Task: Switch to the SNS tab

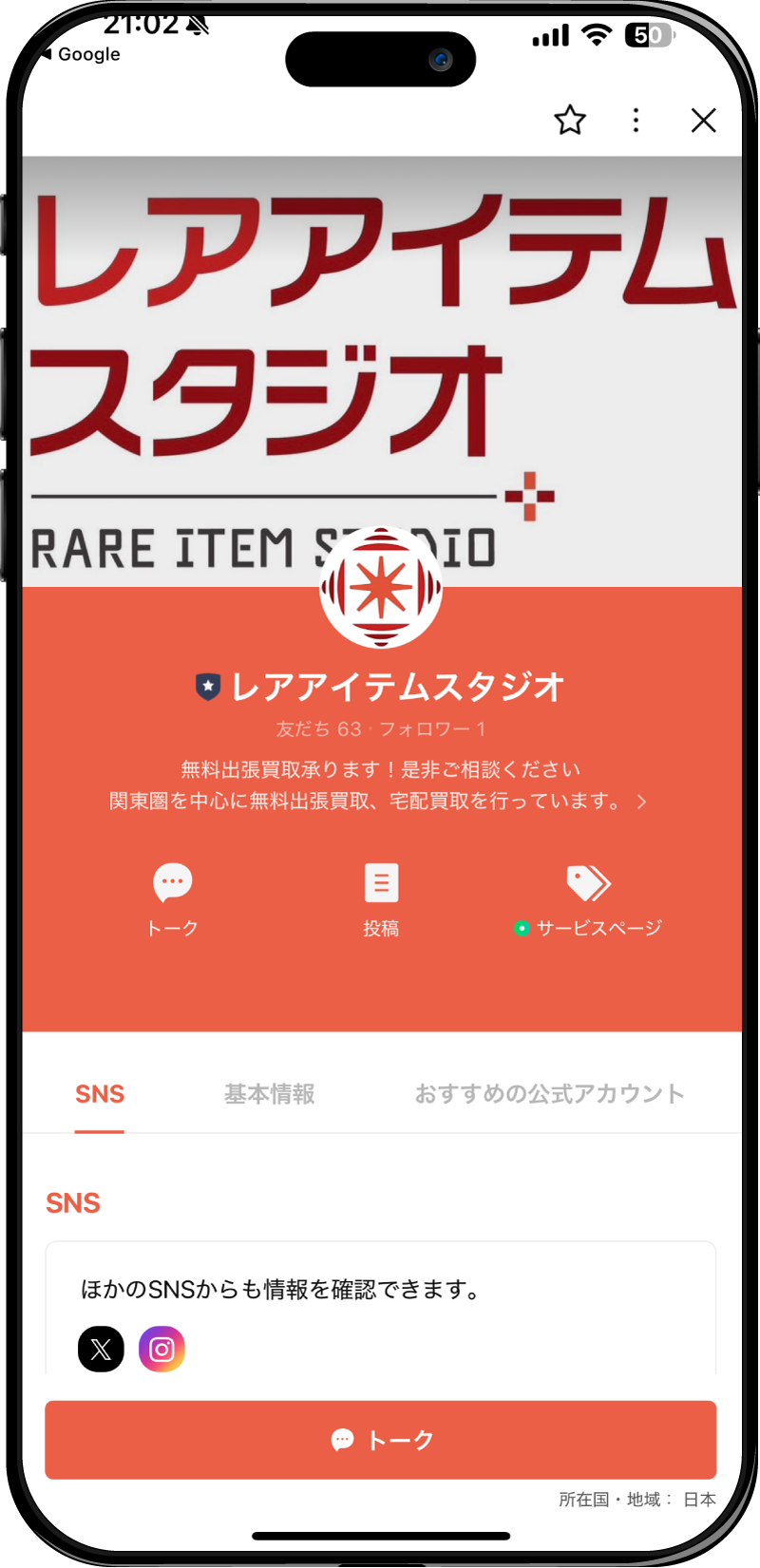Action: (100, 1094)
